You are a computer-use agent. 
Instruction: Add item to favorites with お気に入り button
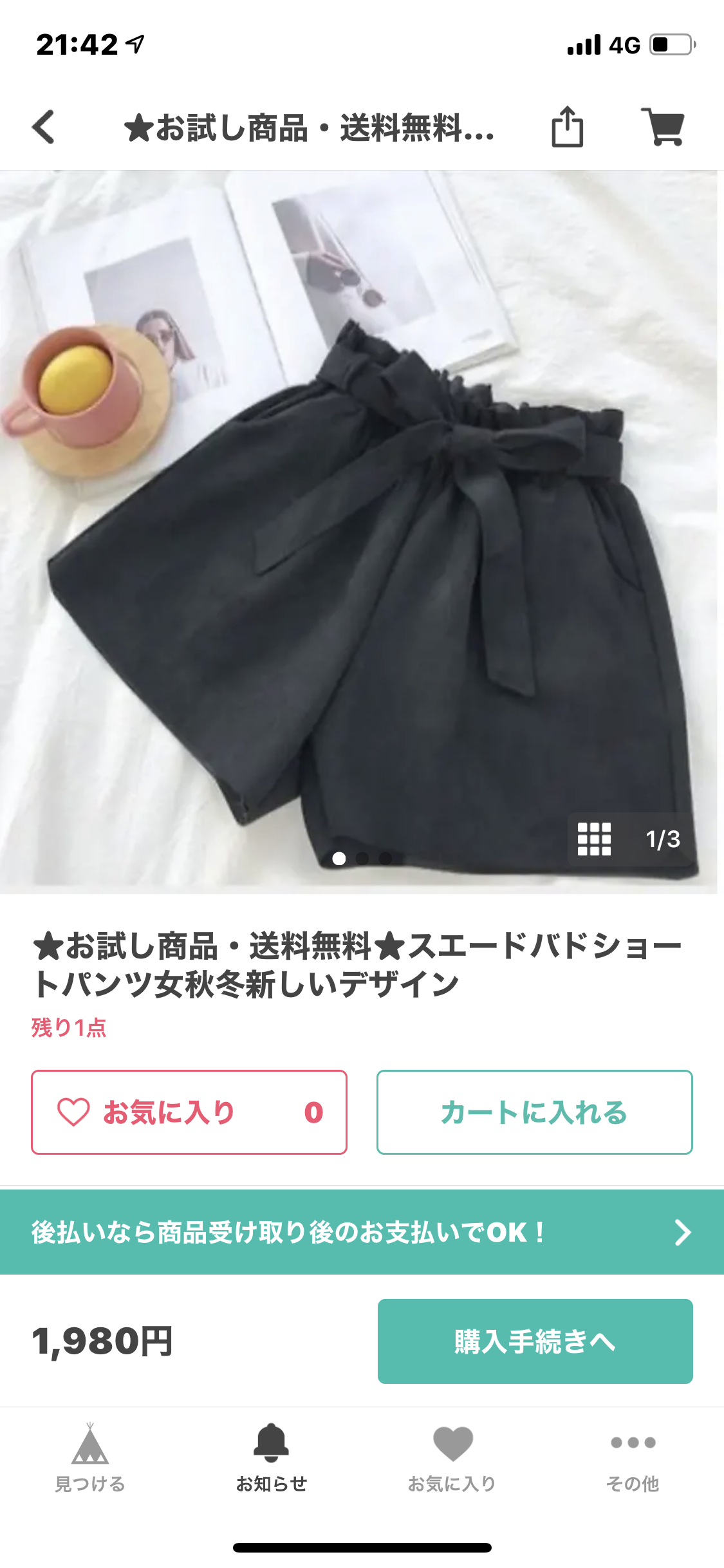pyautogui.click(x=189, y=1112)
